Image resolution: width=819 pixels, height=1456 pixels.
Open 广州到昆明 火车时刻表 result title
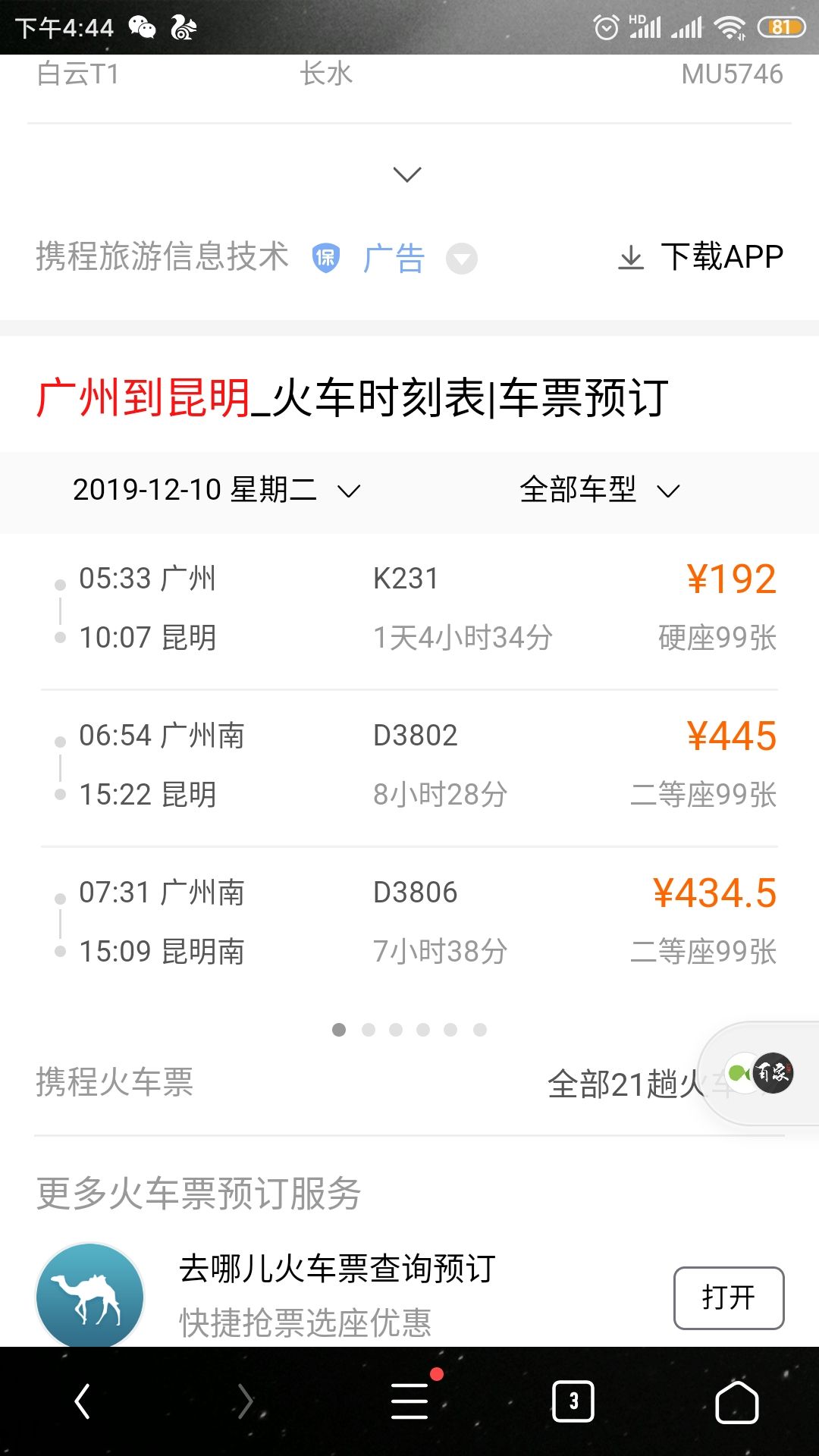tap(352, 398)
